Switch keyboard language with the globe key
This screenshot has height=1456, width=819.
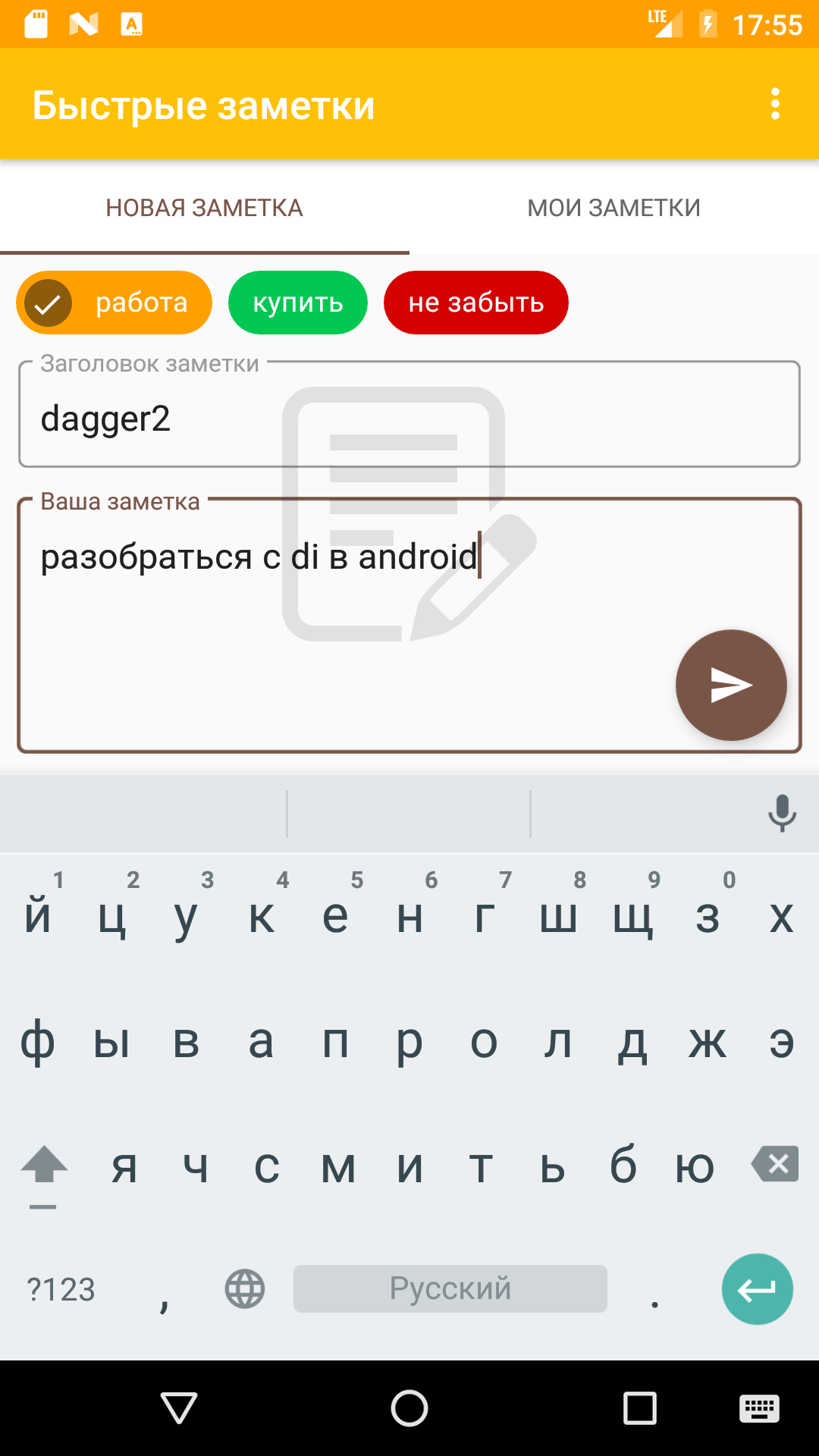[x=245, y=1288]
